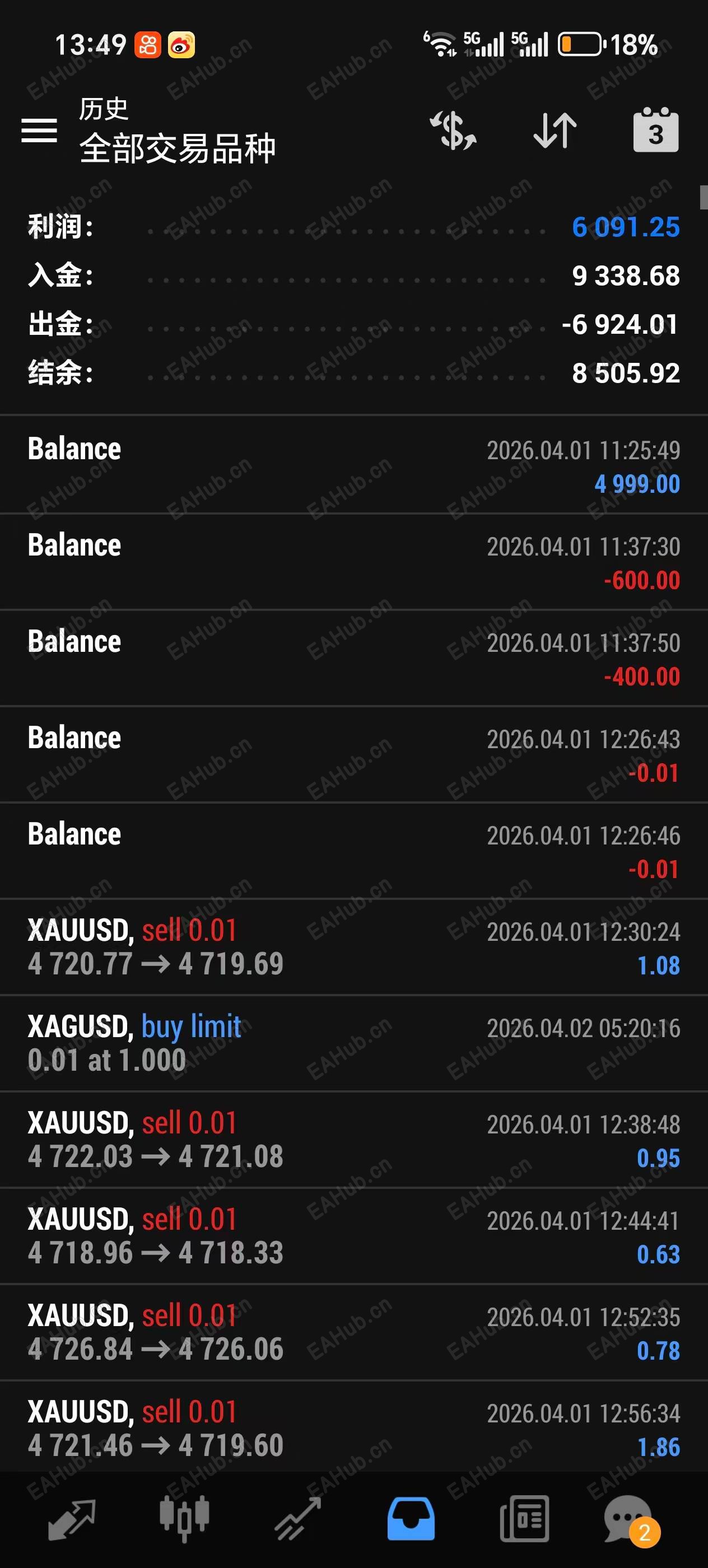Choose history period via calendar icon

(656, 130)
